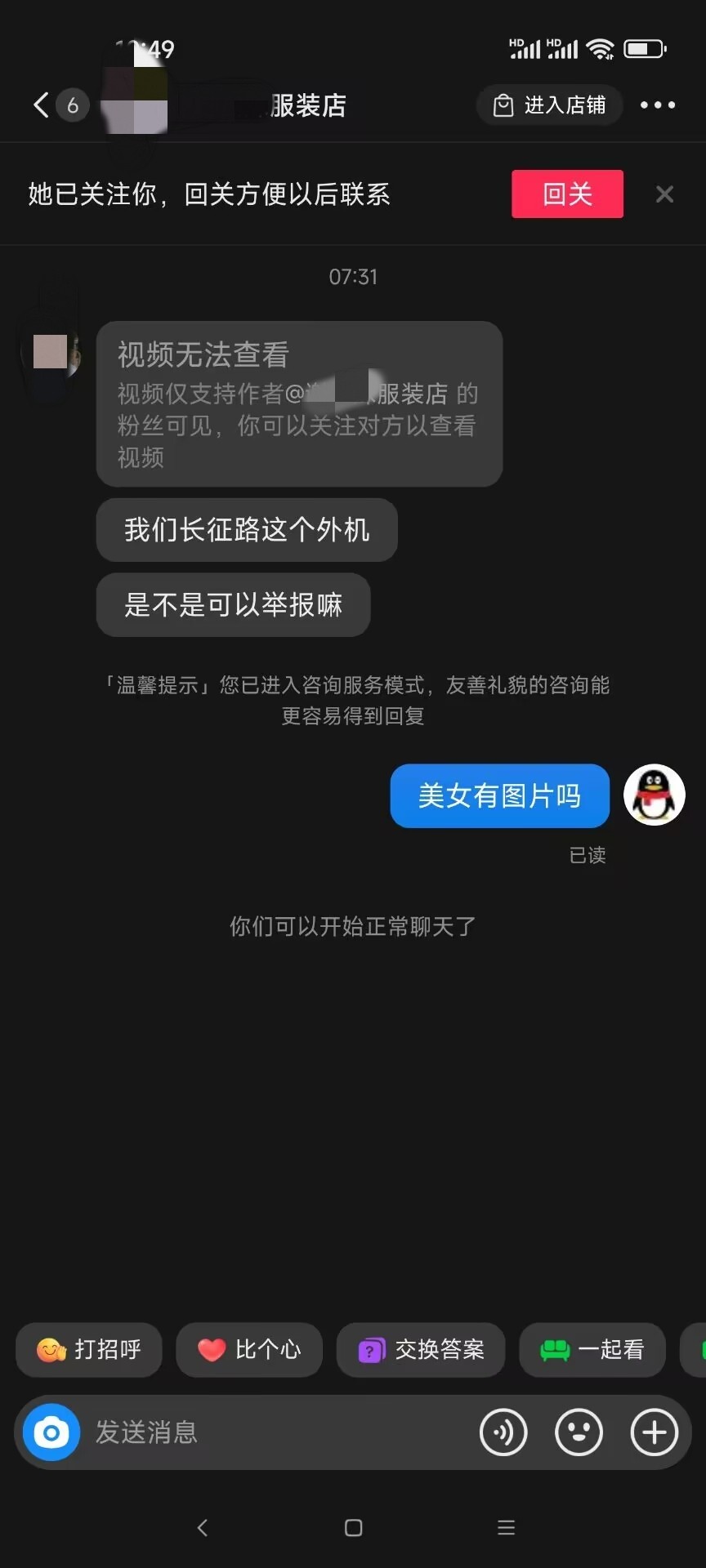Send a 比个心 heart gesture
The height and width of the screenshot is (1568, 706).
[x=249, y=1350]
